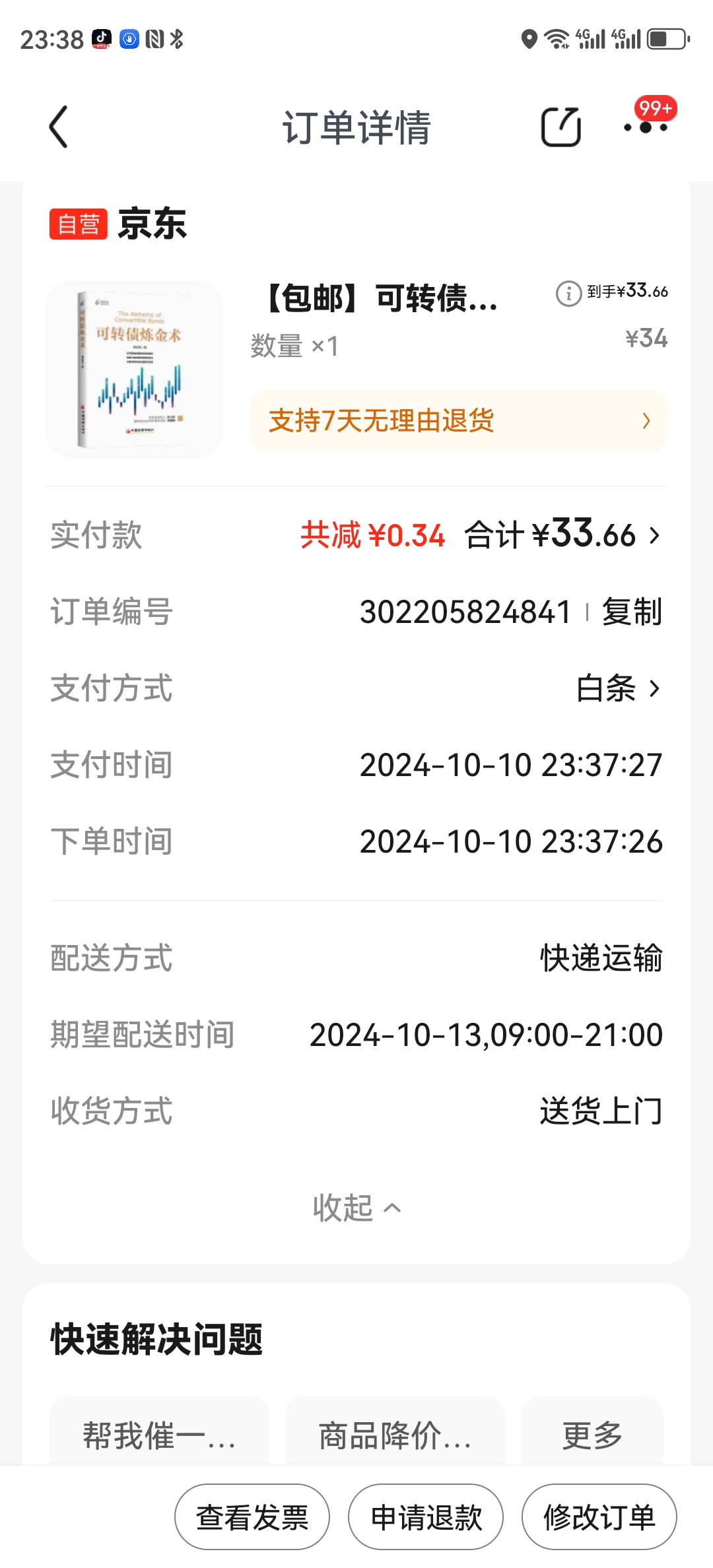This screenshot has height=1568, width=713.
Task: Select the 帮我催一… quick help chip
Action: click(x=159, y=1435)
